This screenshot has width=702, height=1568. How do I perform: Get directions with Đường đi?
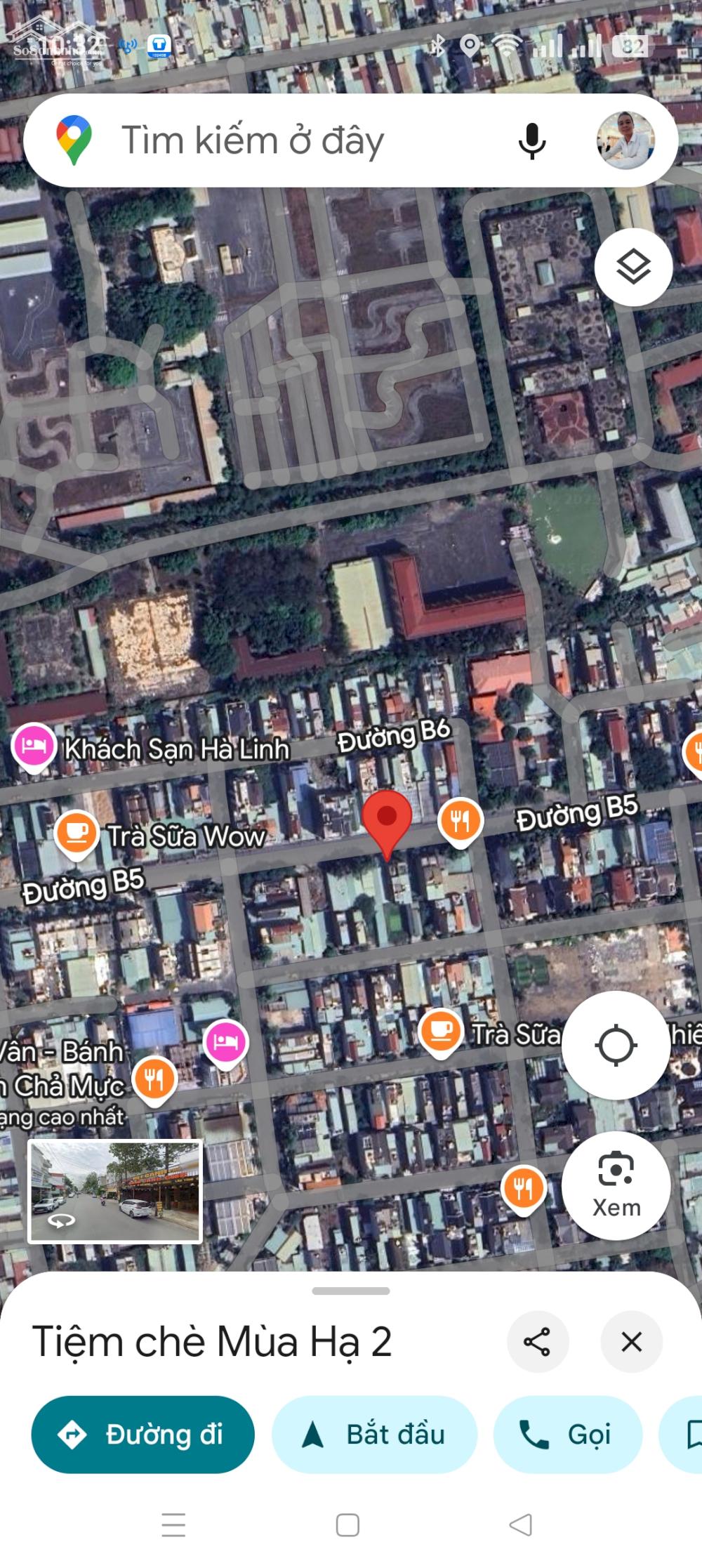(x=143, y=1435)
